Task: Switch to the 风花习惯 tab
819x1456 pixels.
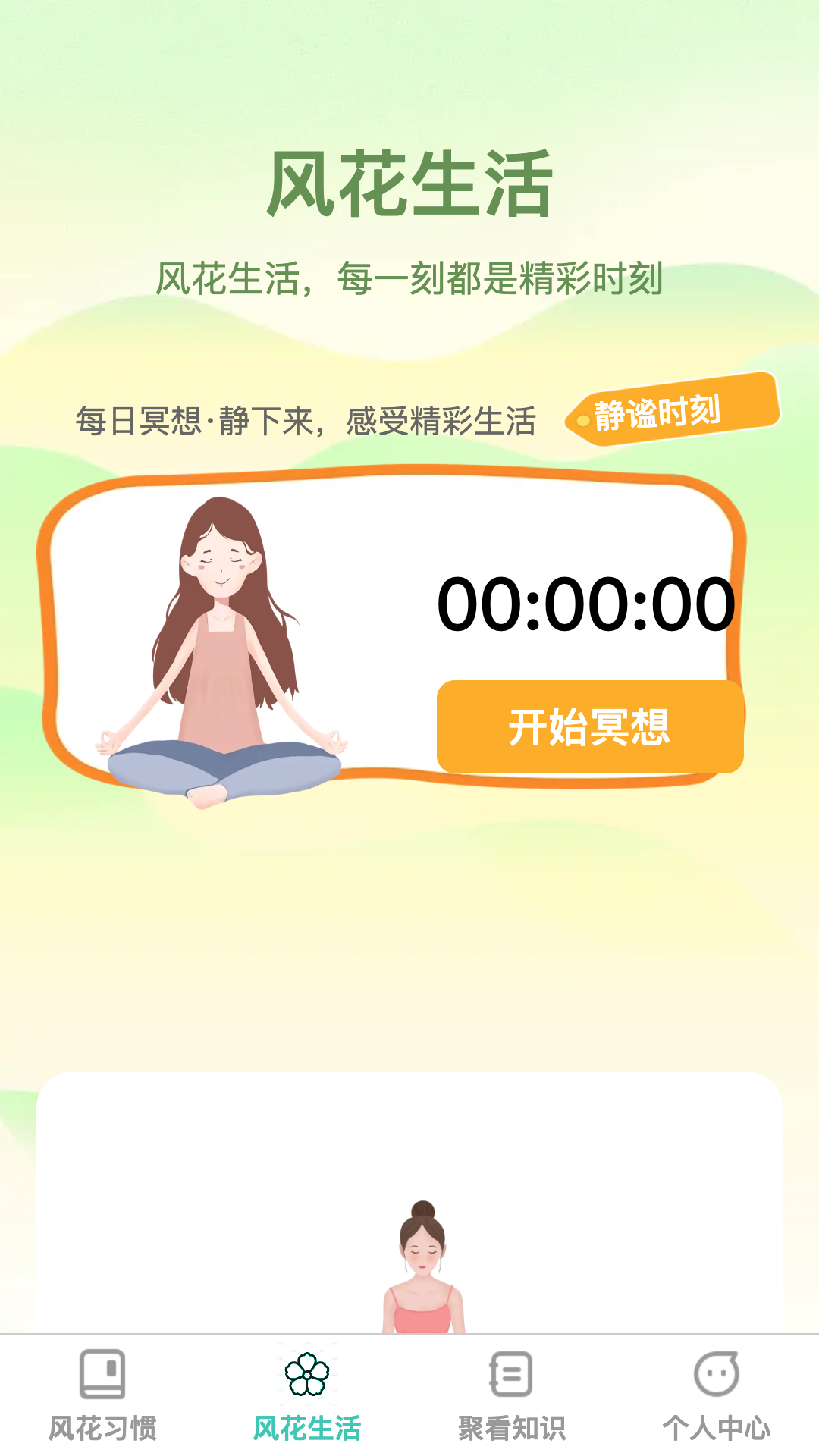Action: 102,1395
